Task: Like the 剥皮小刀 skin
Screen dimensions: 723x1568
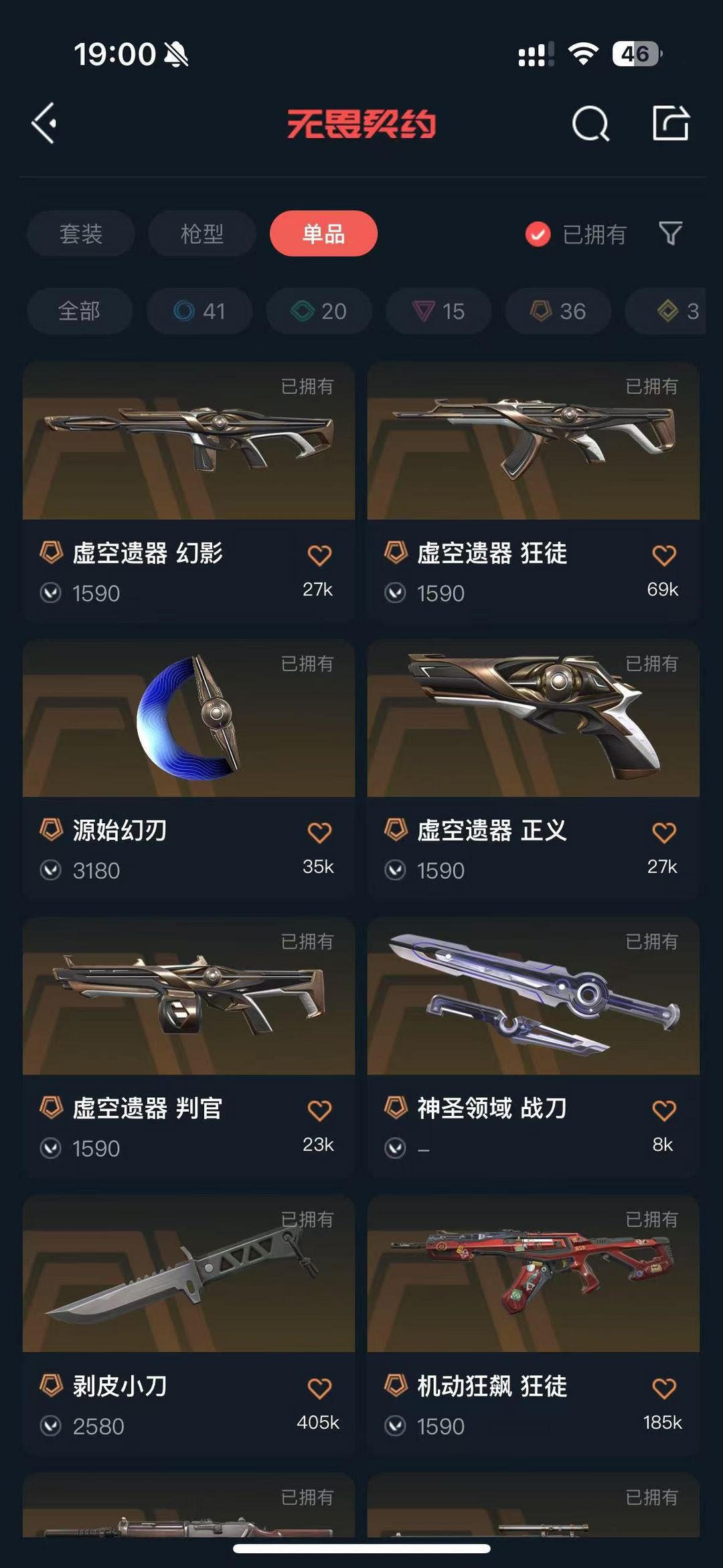Action: click(319, 1388)
